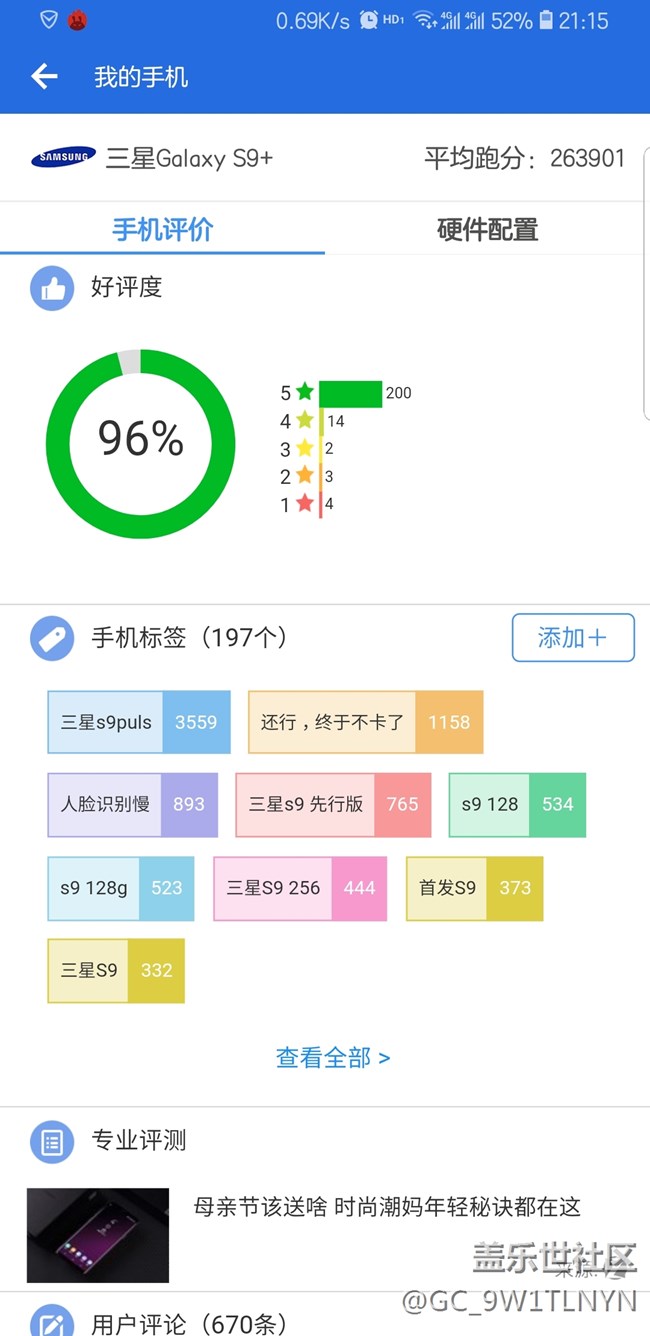Tap the 三星s9puls tag

(139, 722)
